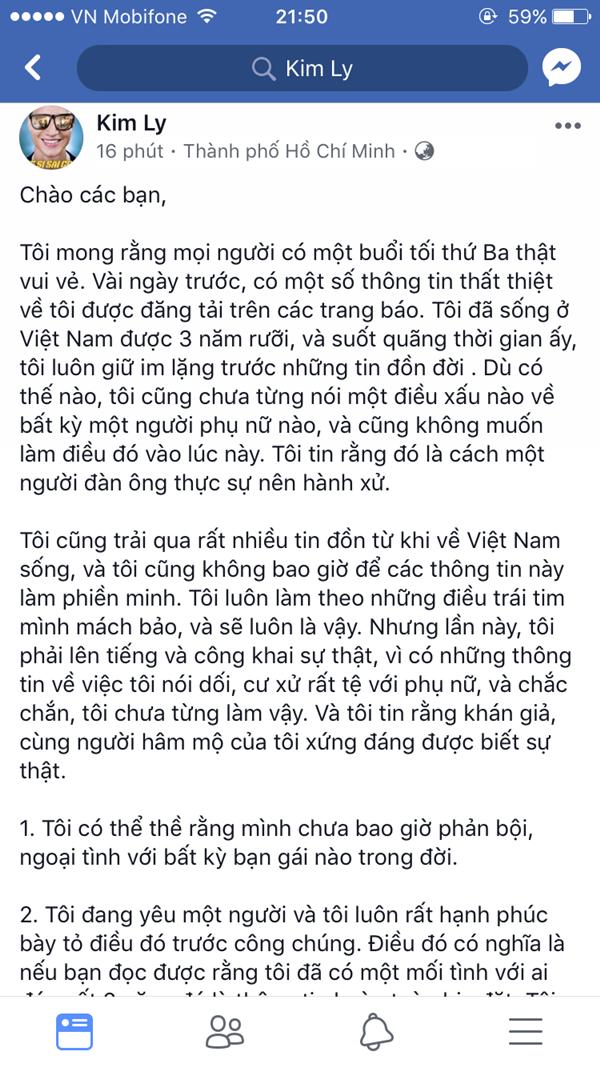The height and width of the screenshot is (1067, 600).
Task: Open Messenger from the top bar
Action: pyautogui.click(x=563, y=68)
